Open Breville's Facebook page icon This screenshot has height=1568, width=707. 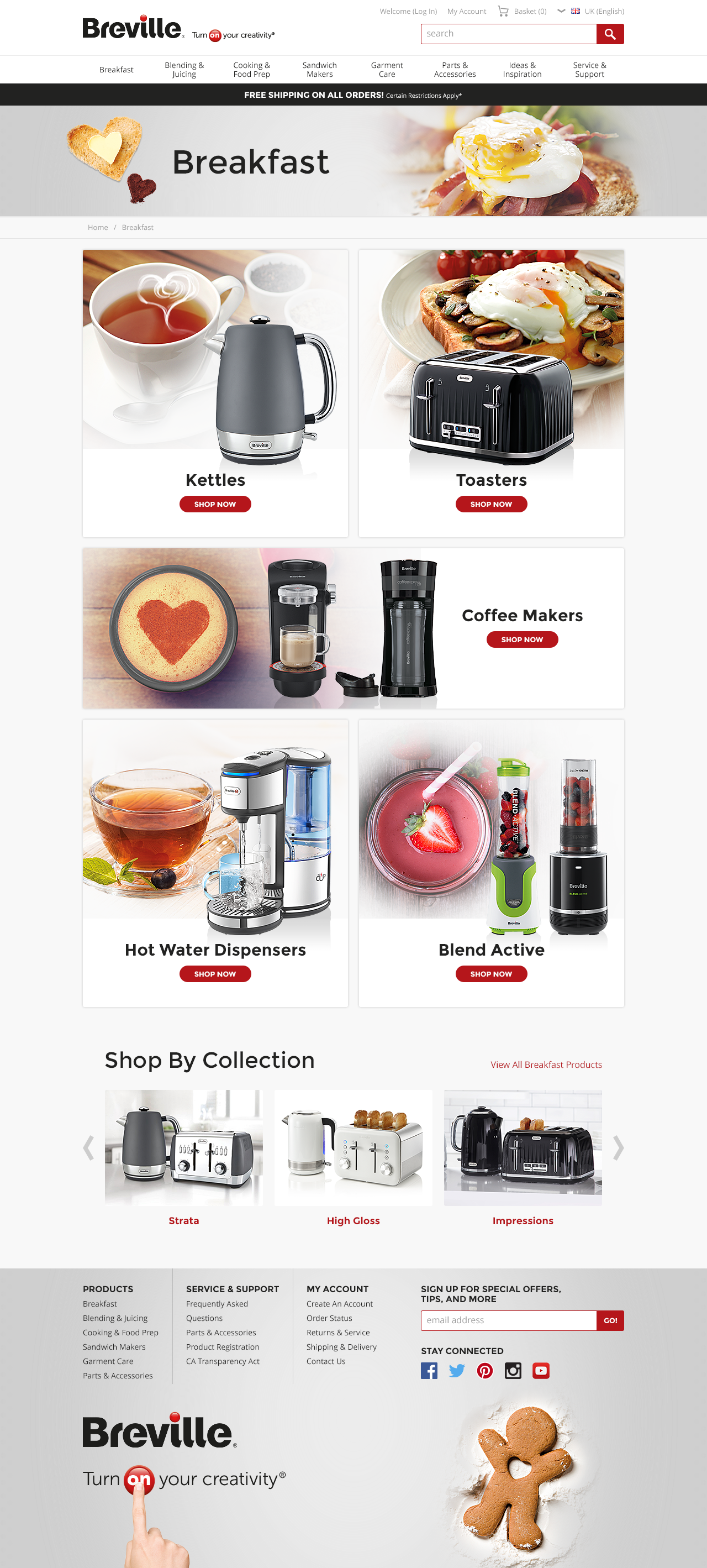429,1370
